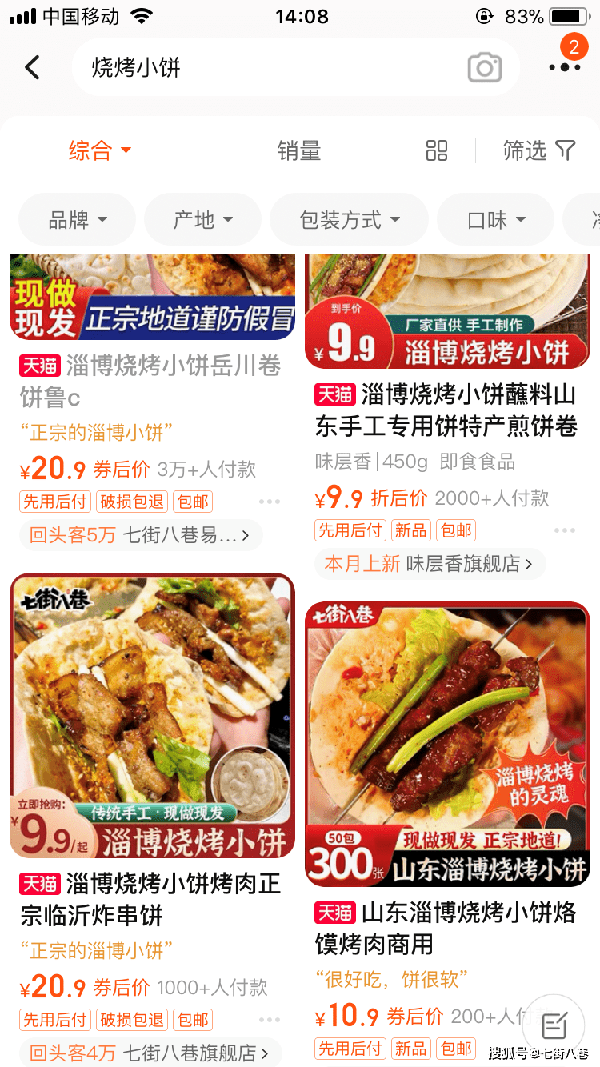
Task: Sort results by 销量
Action: click(299, 151)
